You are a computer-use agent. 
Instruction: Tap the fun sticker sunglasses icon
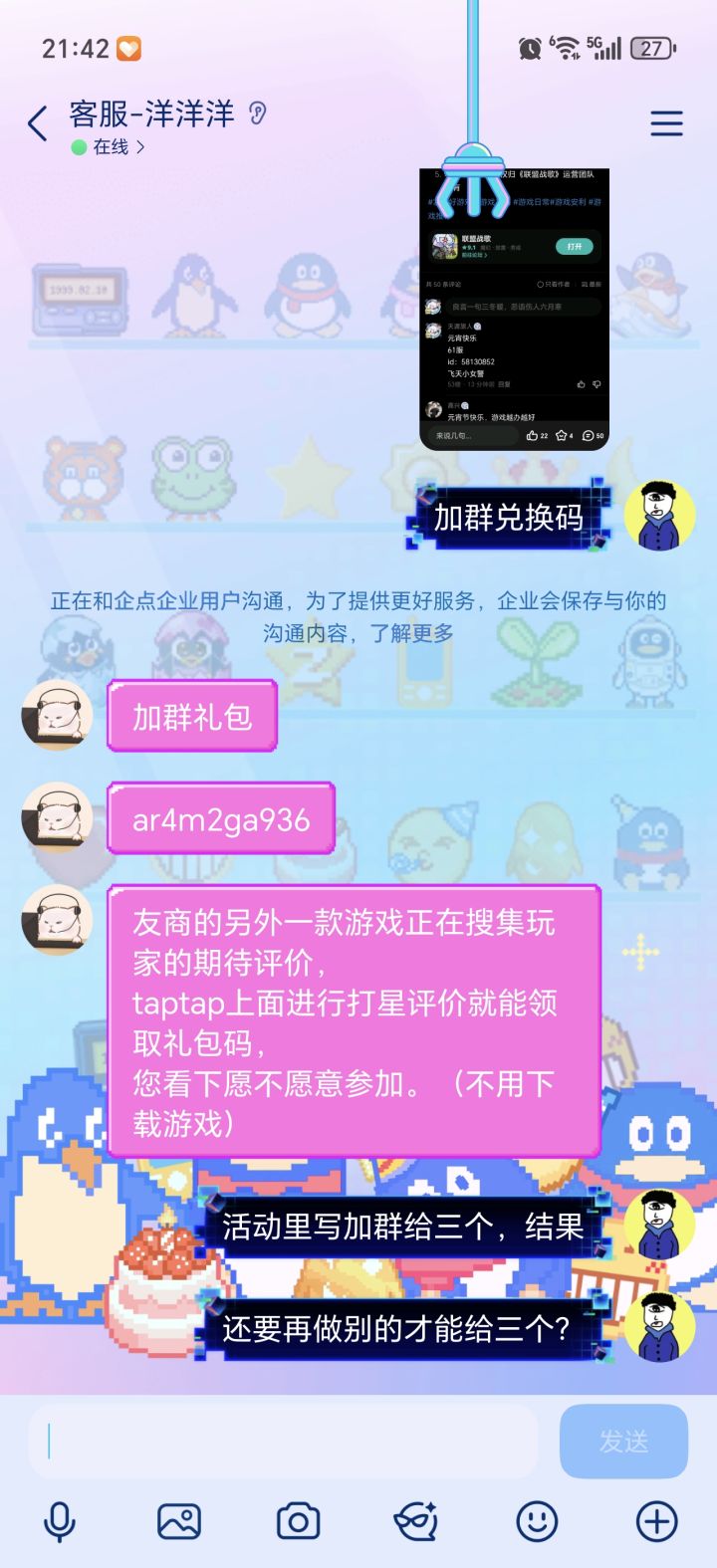click(418, 1521)
